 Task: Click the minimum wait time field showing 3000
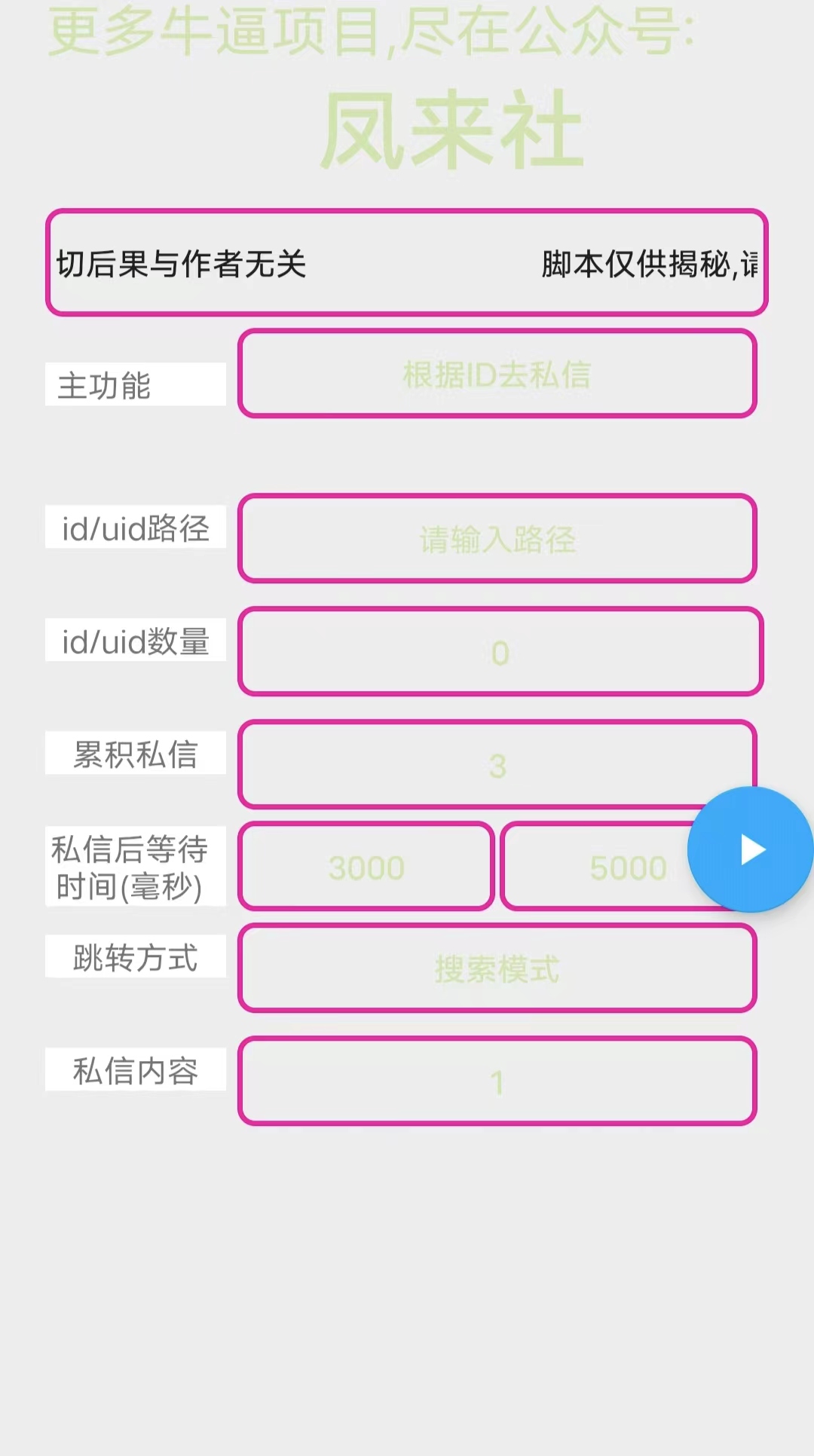coord(365,867)
